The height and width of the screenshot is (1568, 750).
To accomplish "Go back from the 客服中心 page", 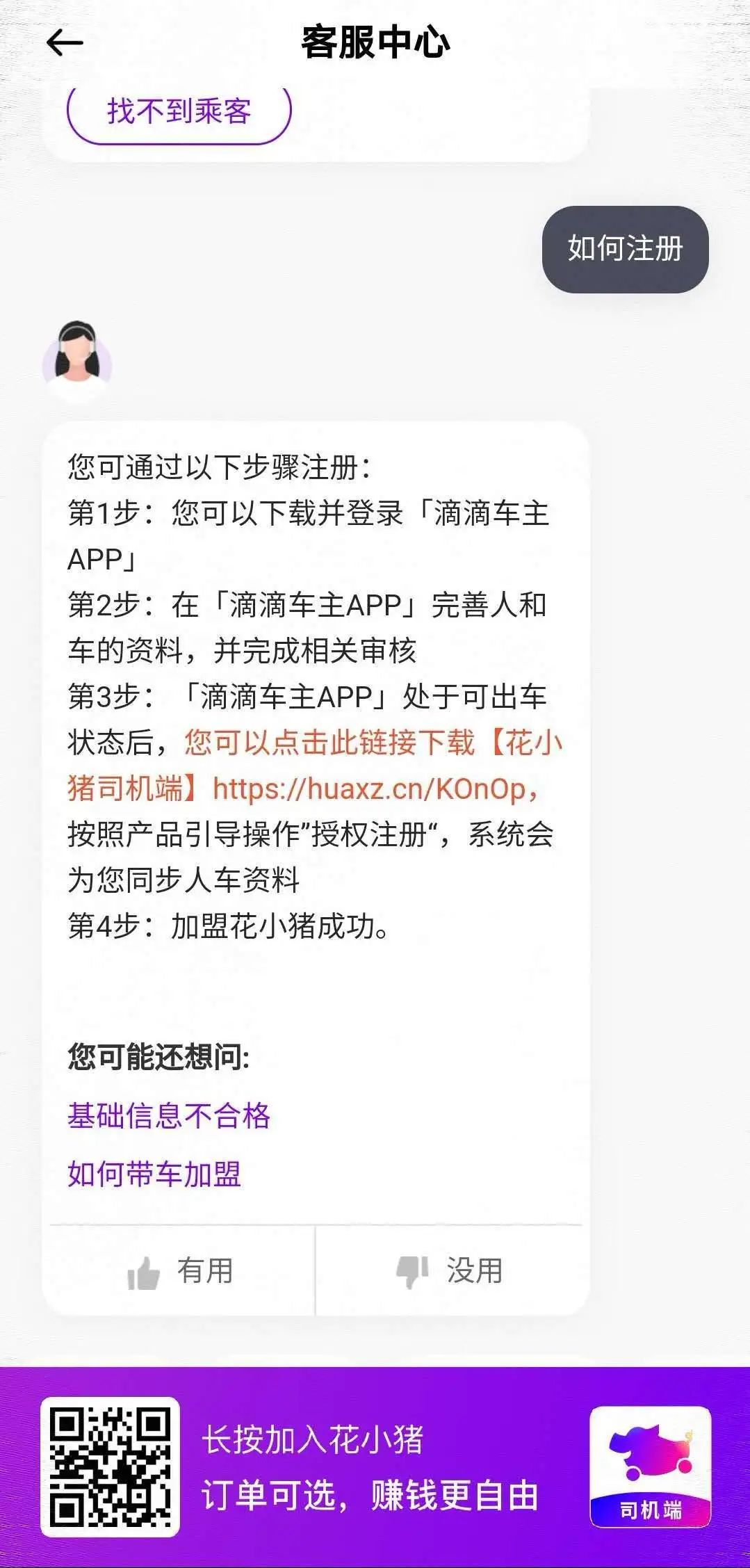I will click(x=65, y=43).
